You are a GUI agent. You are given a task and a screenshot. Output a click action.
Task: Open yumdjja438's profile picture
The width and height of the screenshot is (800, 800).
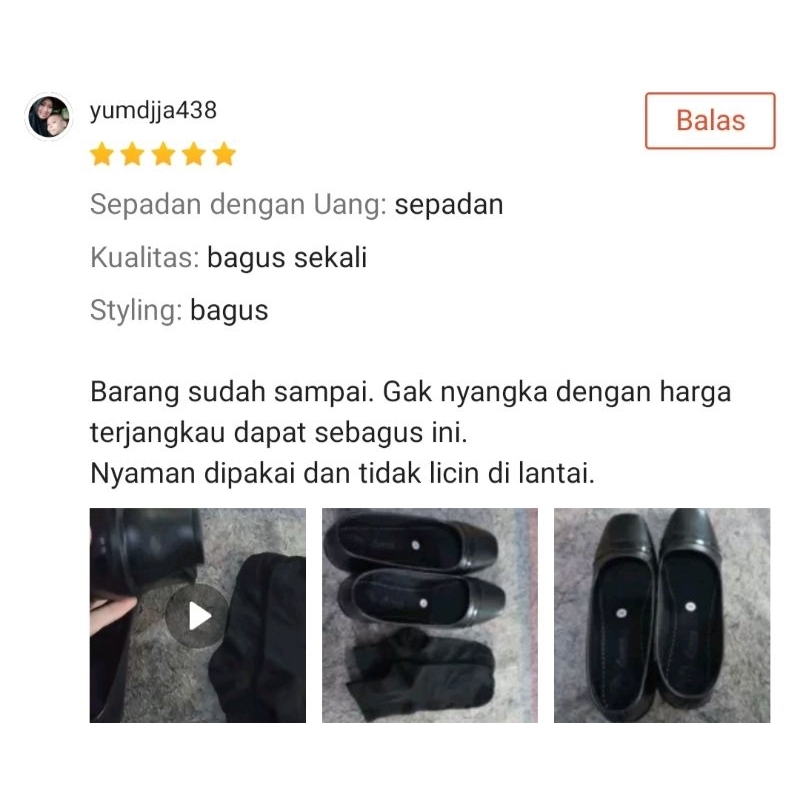pyautogui.click(x=49, y=117)
